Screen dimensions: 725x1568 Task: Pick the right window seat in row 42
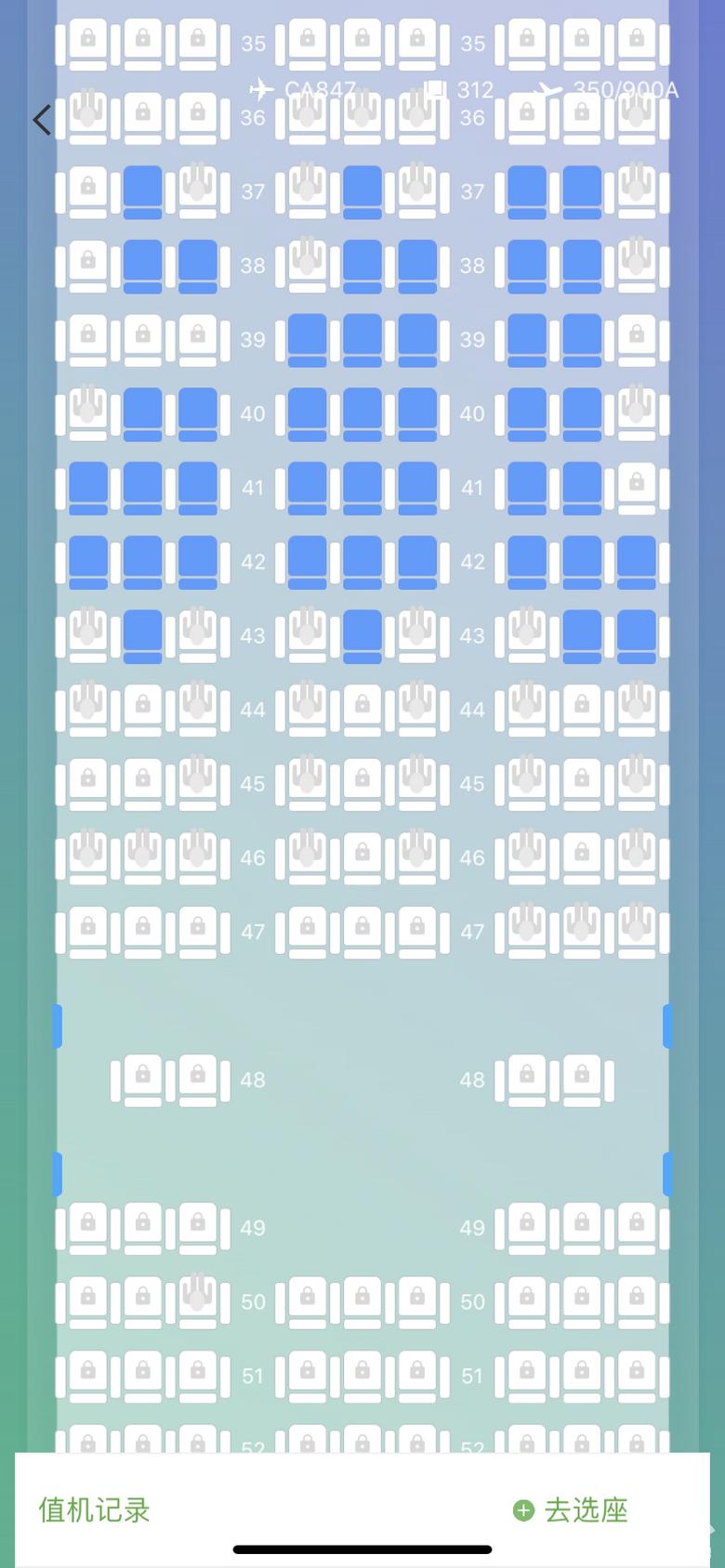coord(637,561)
